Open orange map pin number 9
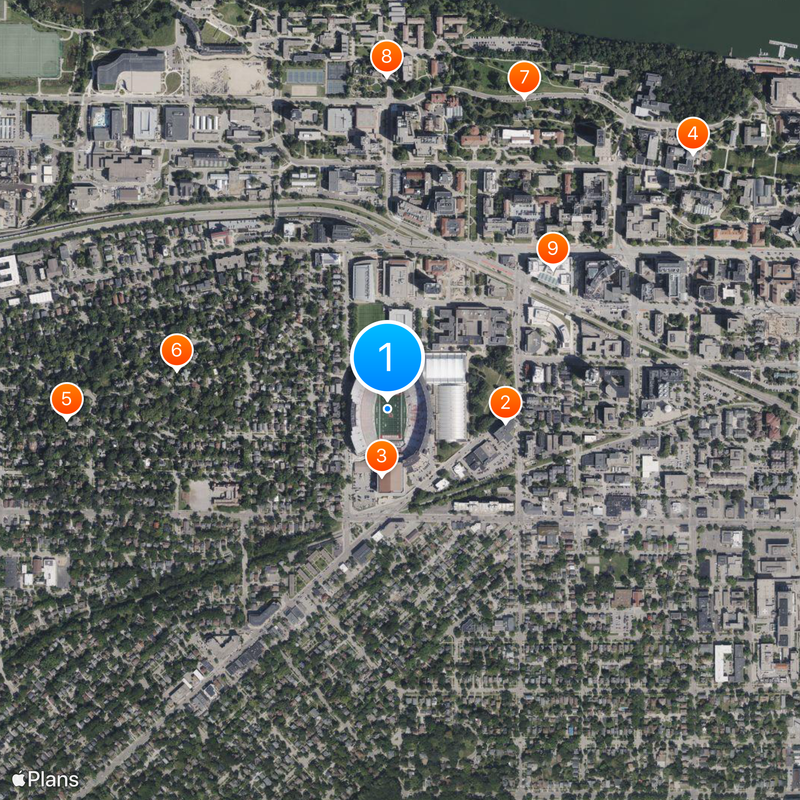Screen dimensions: 800x800 point(552,247)
